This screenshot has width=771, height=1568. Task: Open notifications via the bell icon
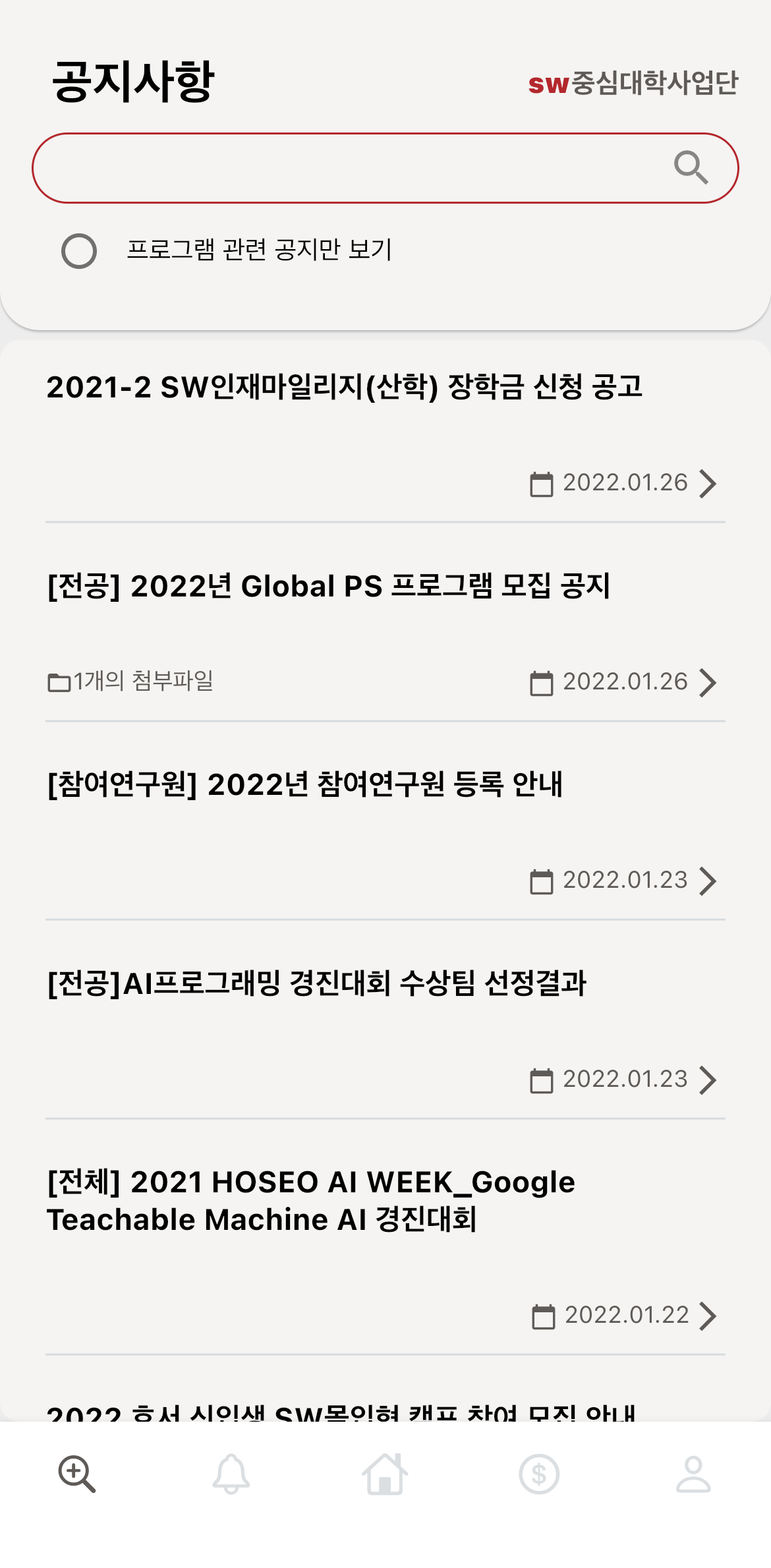pyautogui.click(x=232, y=1474)
